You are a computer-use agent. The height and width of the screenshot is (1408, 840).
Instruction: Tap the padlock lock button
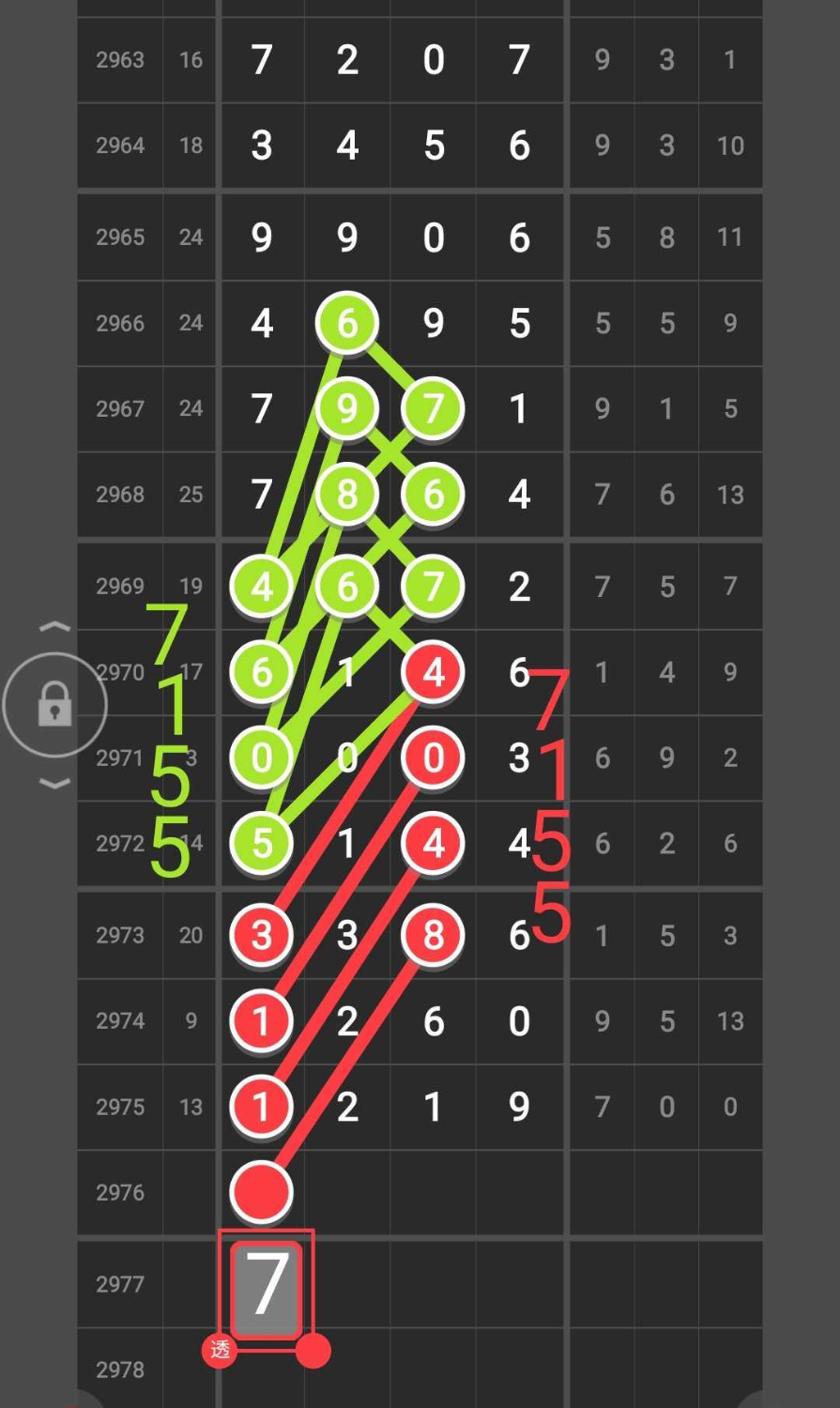pos(54,704)
